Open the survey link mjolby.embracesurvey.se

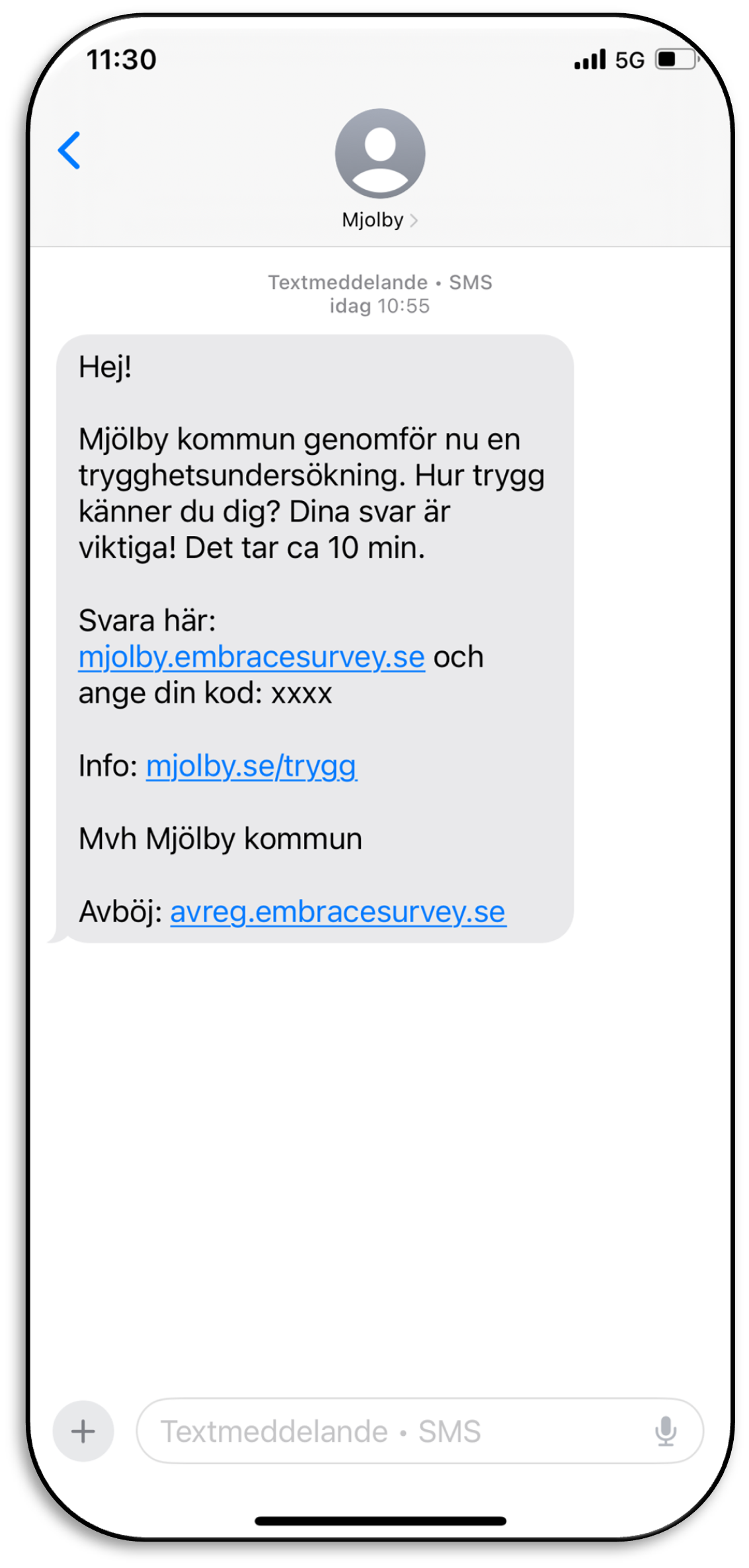tap(251, 656)
